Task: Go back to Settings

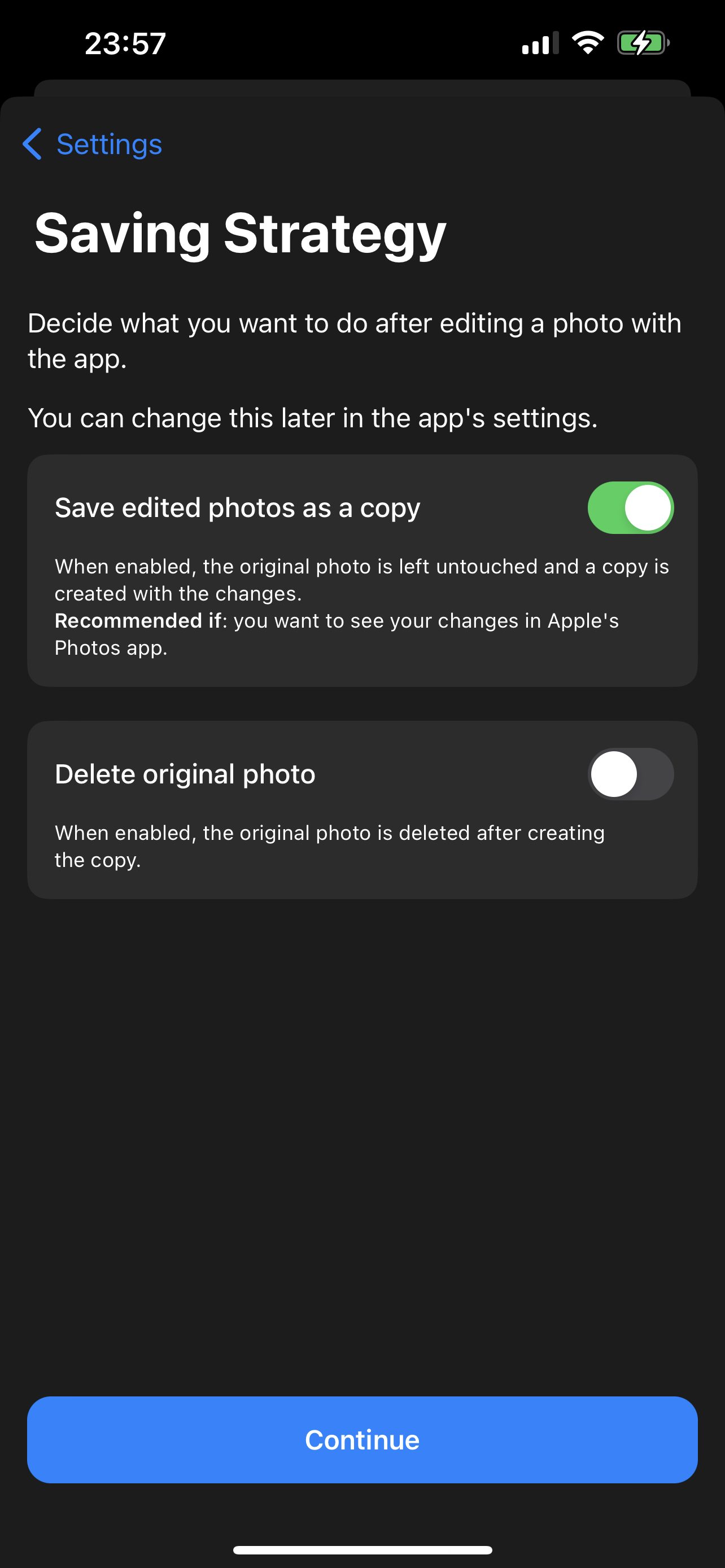Action: [93, 144]
